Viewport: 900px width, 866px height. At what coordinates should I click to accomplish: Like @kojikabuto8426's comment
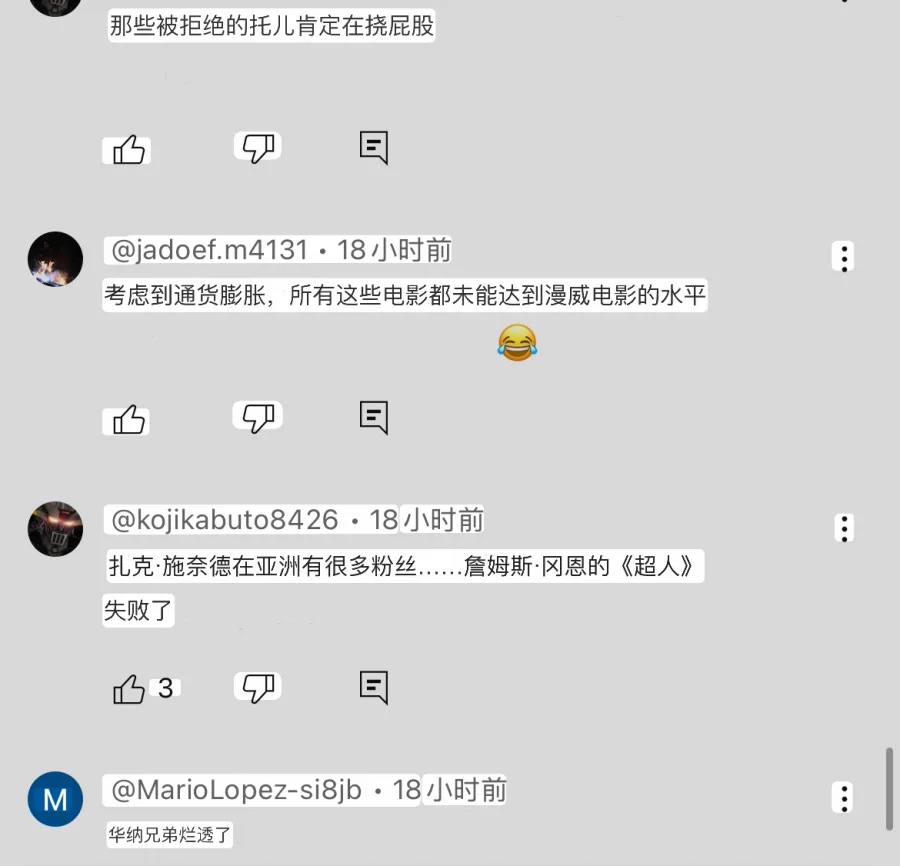[129, 689]
